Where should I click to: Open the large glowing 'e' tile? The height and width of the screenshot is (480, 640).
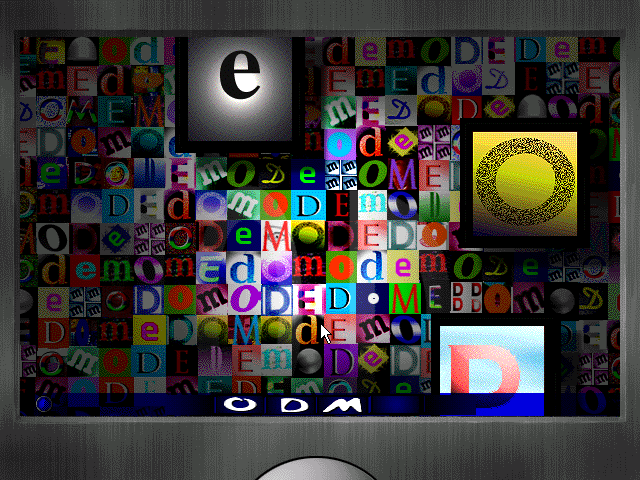(240, 88)
